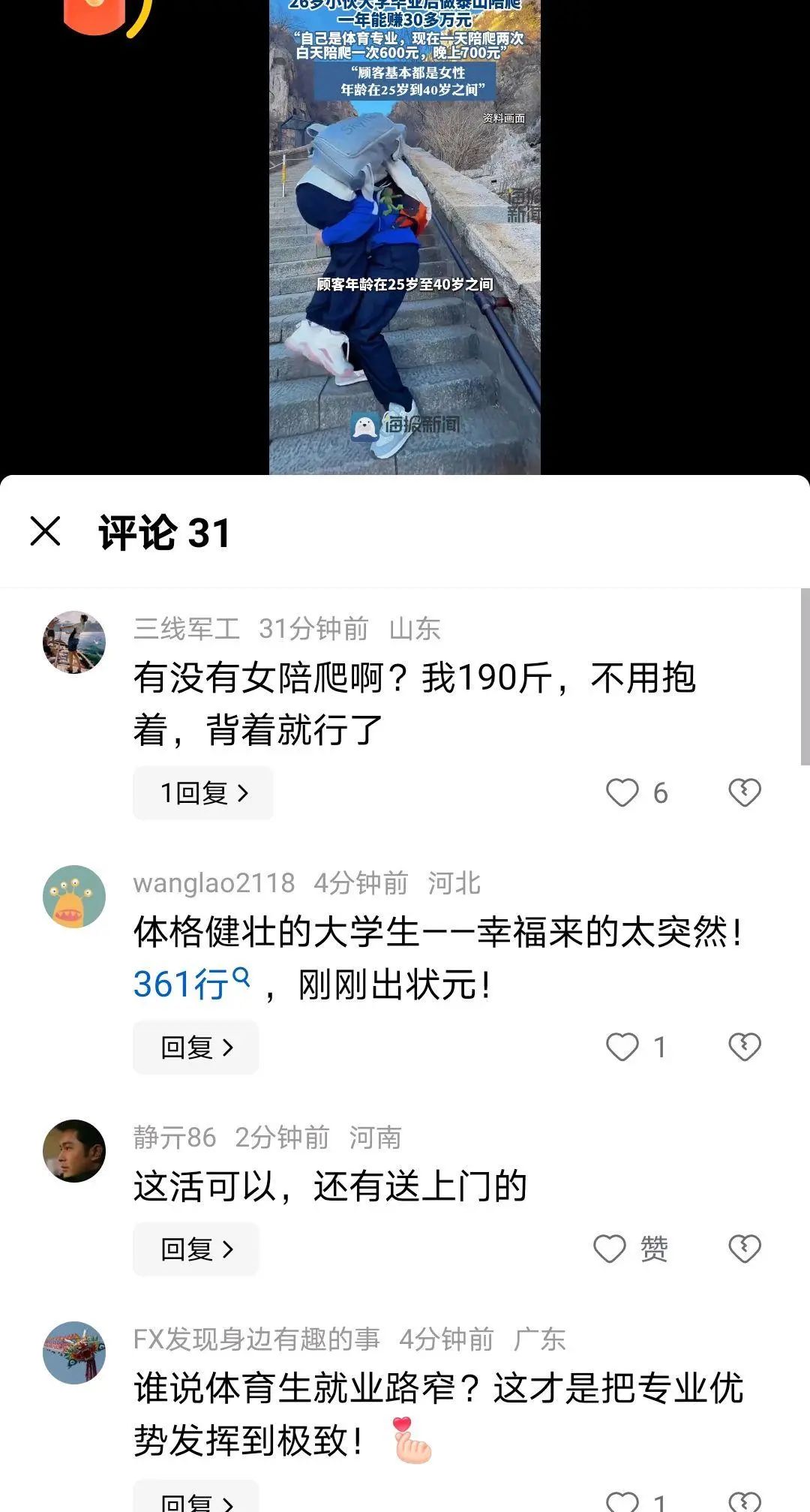
Task: Dislike wanglao2118's comment
Action: pyautogui.click(x=744, y=1047)
